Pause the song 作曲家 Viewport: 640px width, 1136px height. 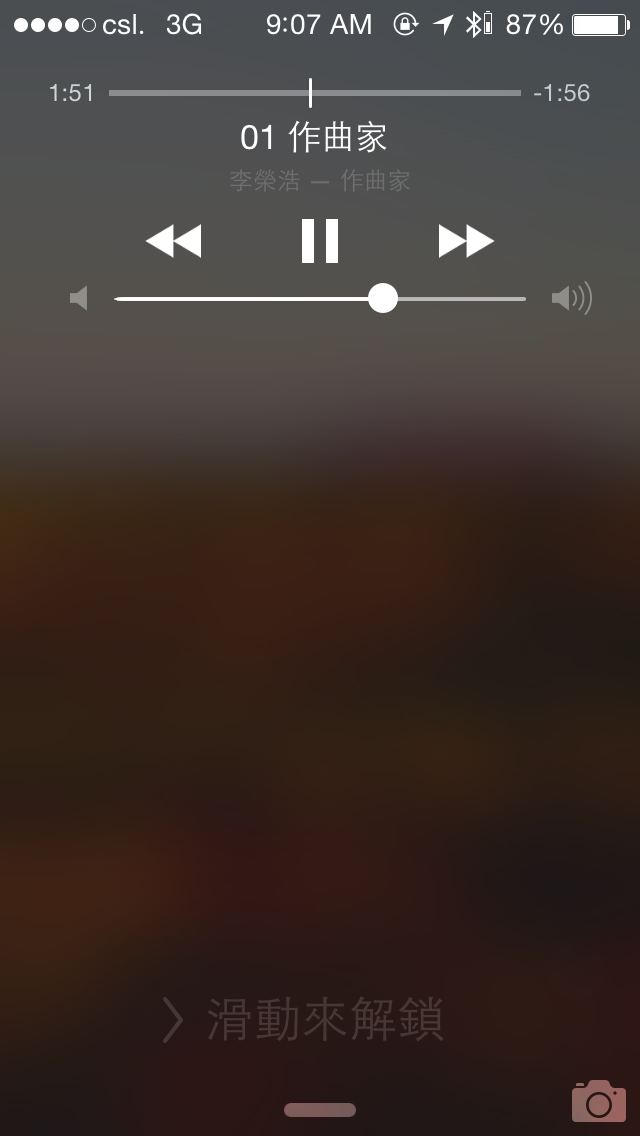click(x=320, y=241)
